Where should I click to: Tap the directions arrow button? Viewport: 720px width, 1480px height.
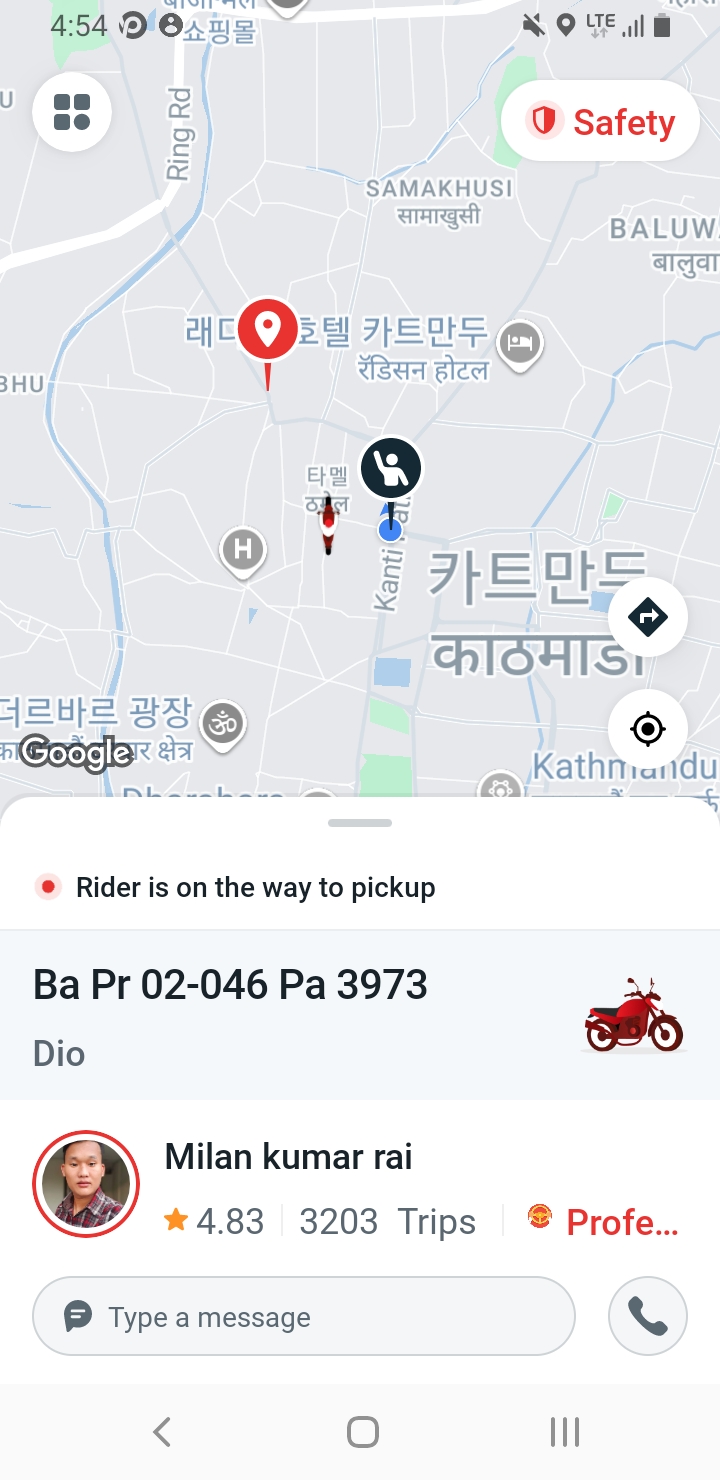[x=647, y=617]
